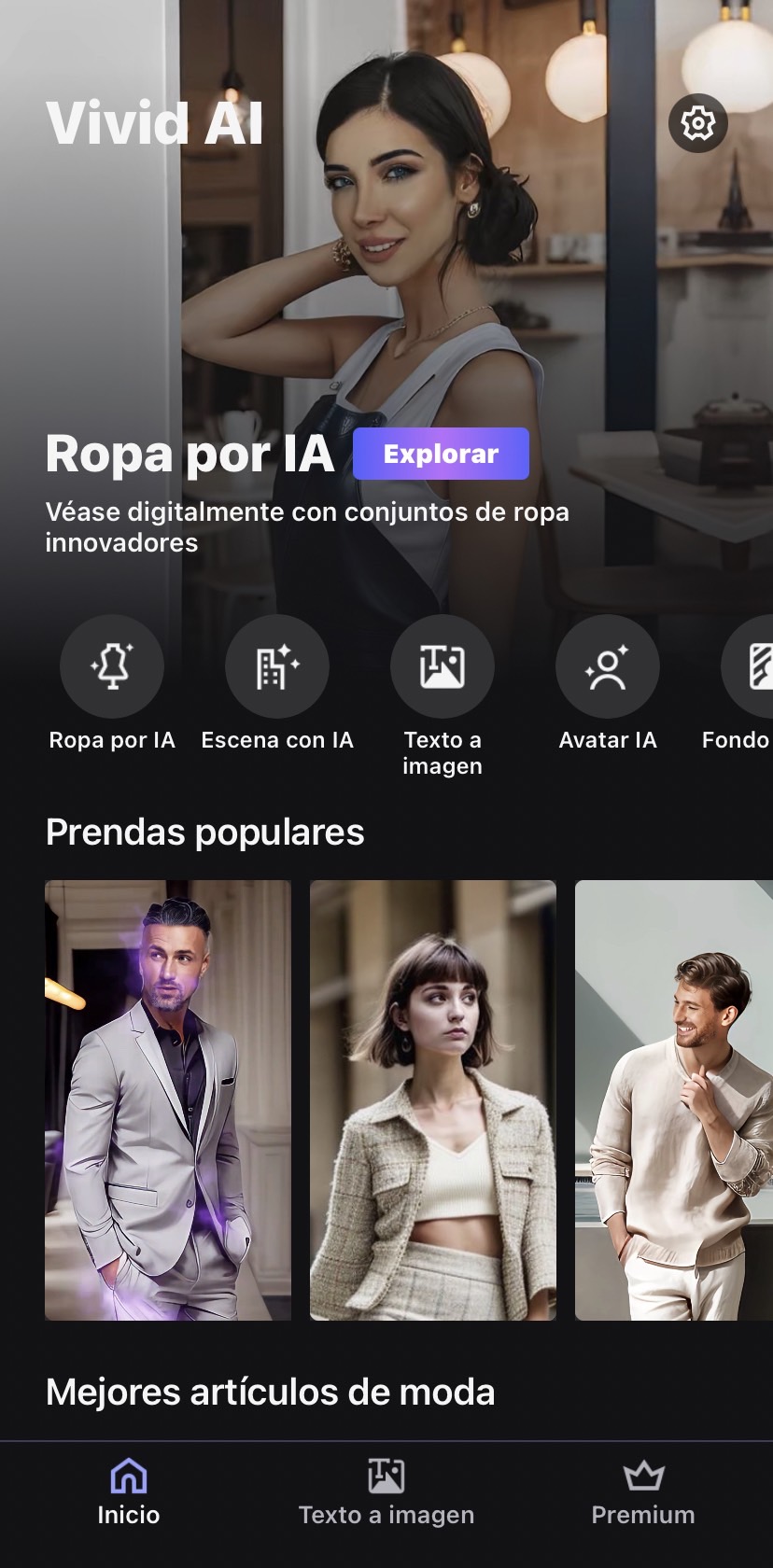View the gray suit outfit card

(168, 1099)
